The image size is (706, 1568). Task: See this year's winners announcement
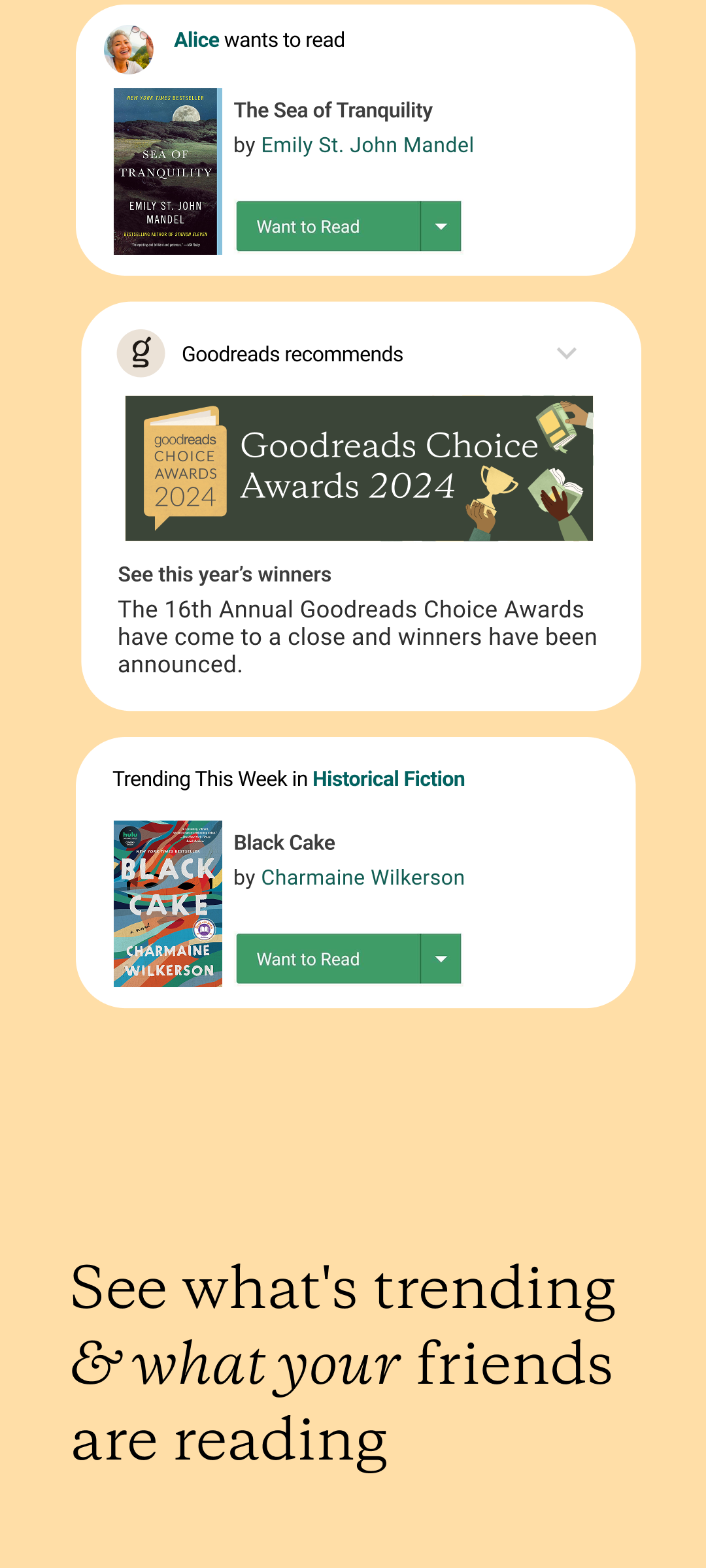click(x=224, y=574)
